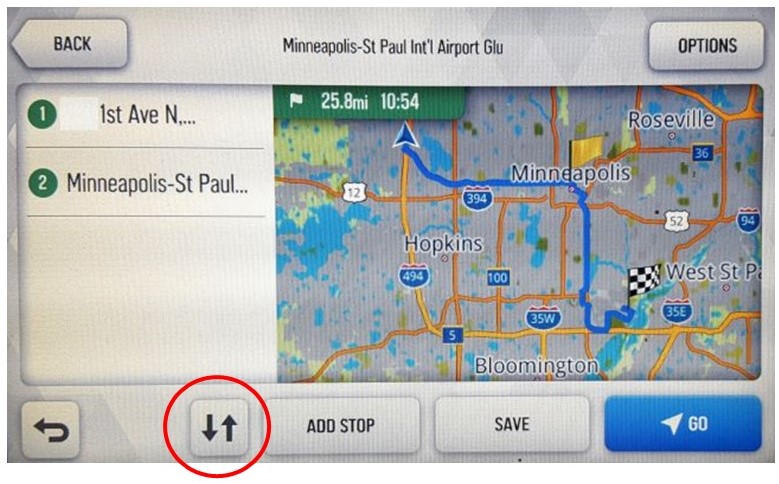Tap ADD STOP to add a waypoint
This screenshot has width=779, height=484.
pos(341,425)
